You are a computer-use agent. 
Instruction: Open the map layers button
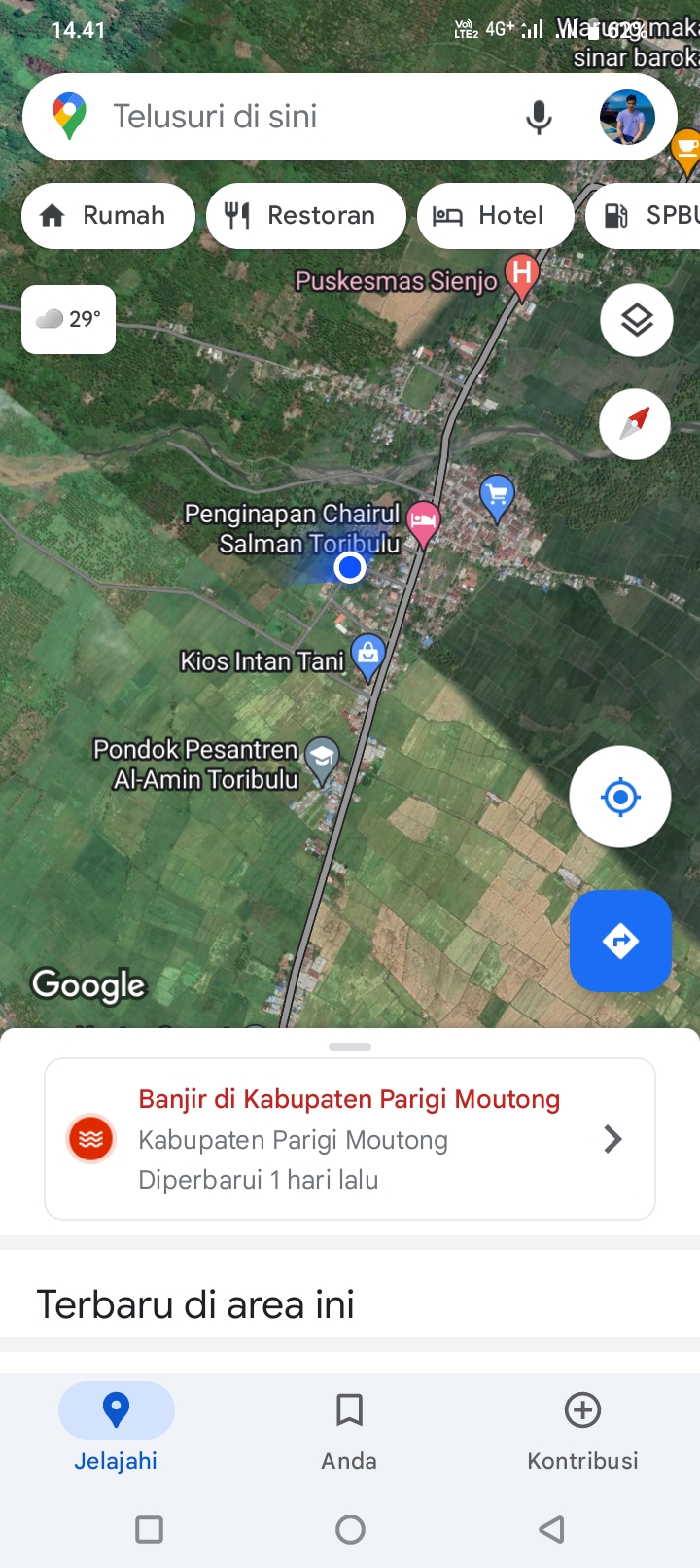637,320
